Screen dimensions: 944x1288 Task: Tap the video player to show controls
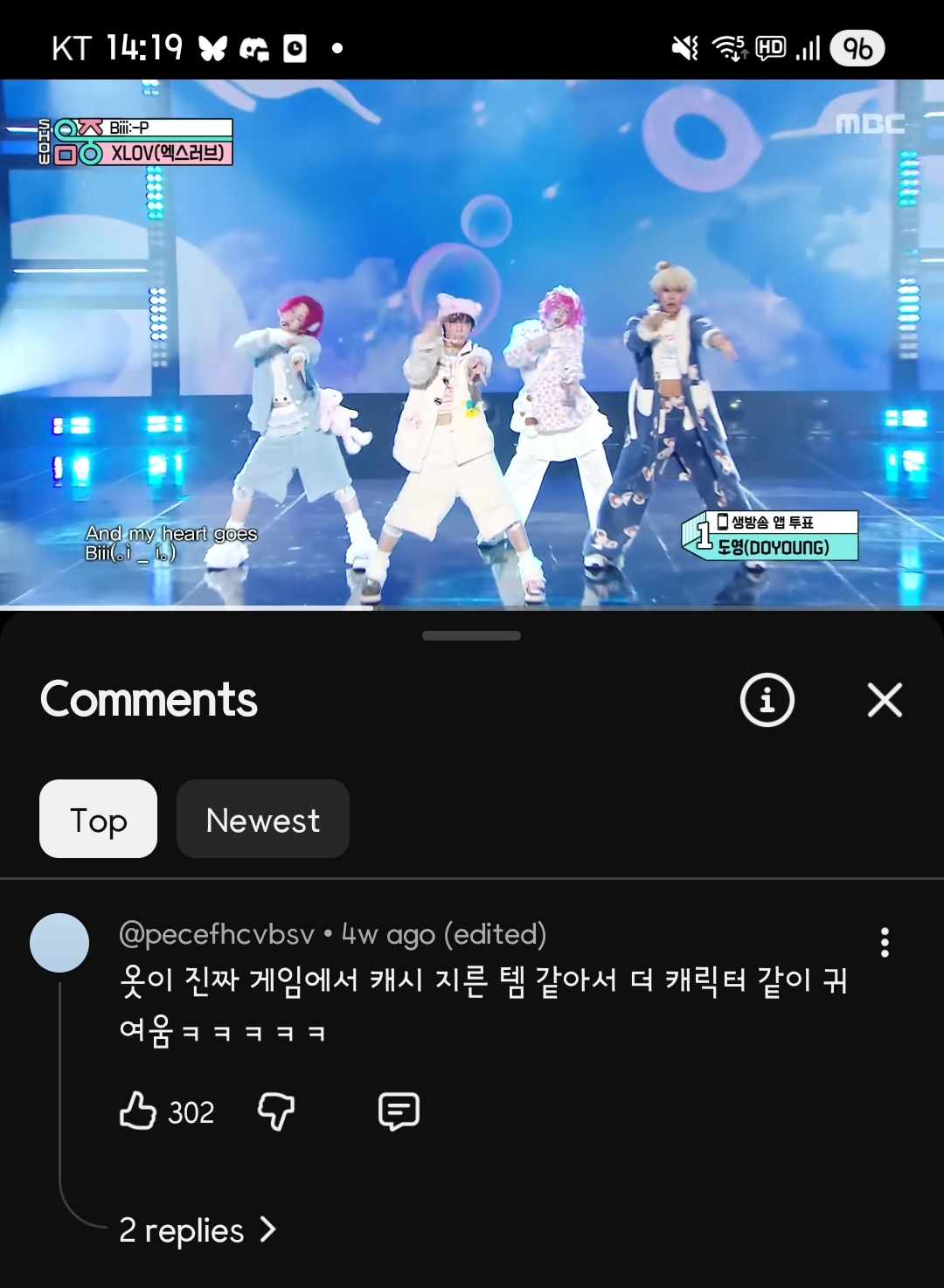point(472,343)
